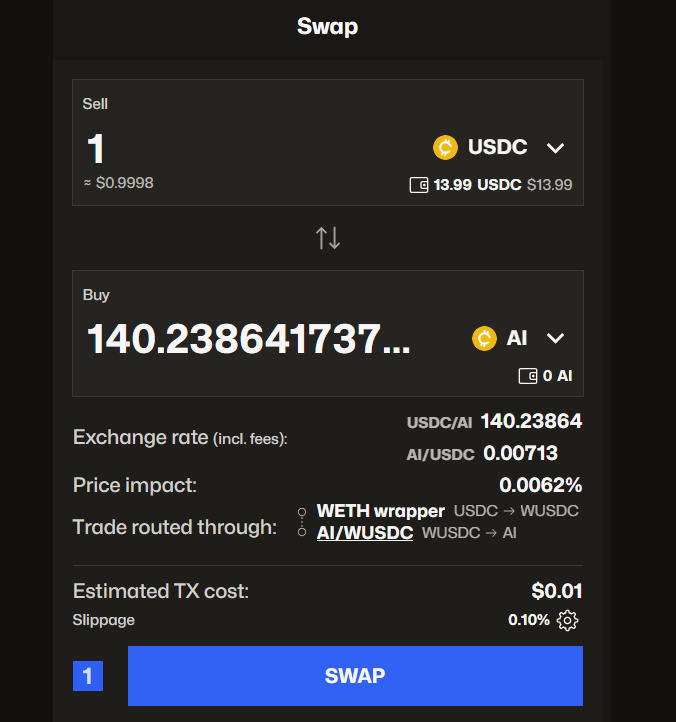Confirm with the blue SWAP button
The height and width of the screenshot is (722, 676).
(x=355, y=676)
